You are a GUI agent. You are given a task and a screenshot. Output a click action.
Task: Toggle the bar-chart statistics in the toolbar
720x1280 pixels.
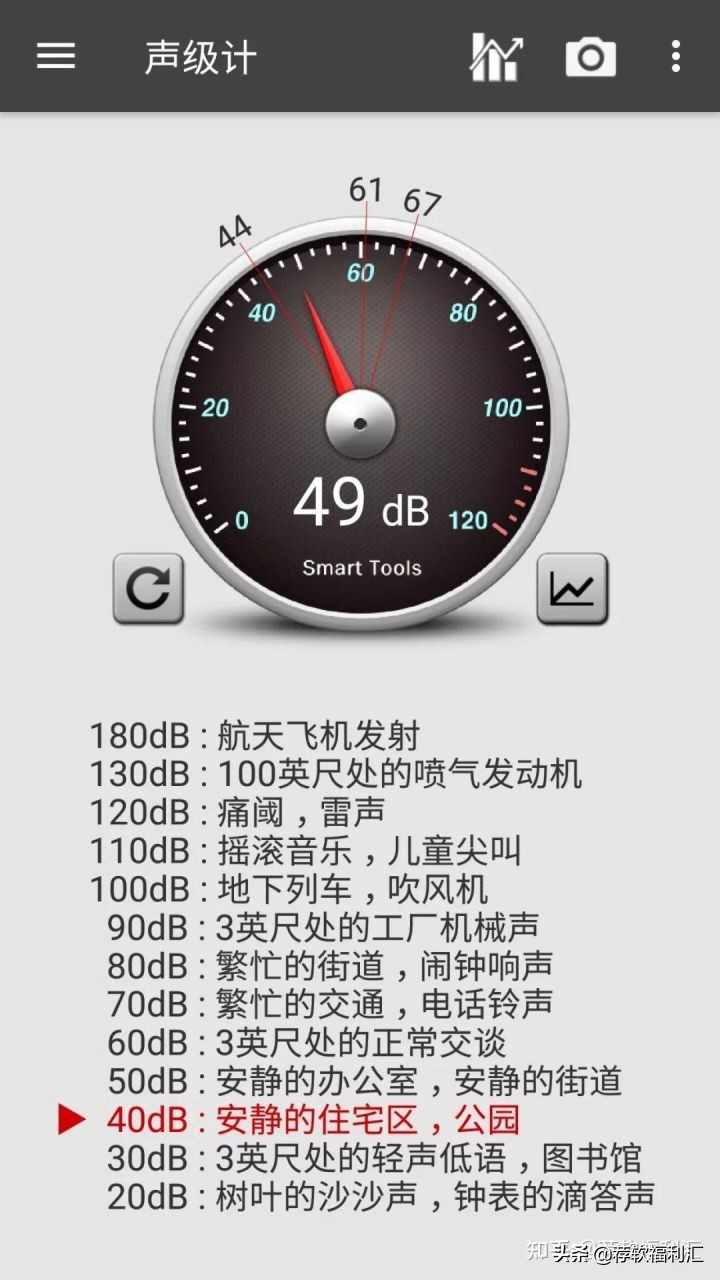494,57
